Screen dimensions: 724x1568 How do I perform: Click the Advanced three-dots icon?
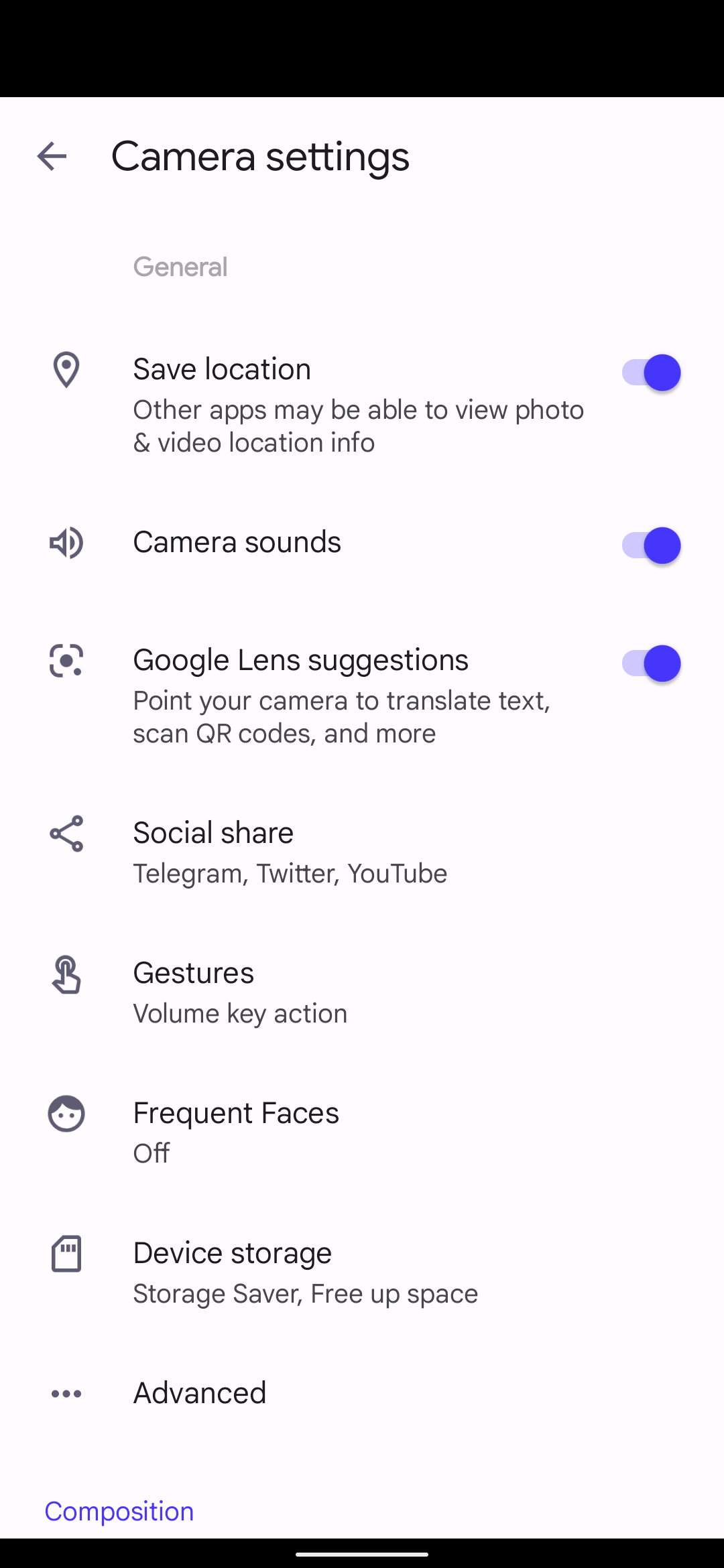65,1392
